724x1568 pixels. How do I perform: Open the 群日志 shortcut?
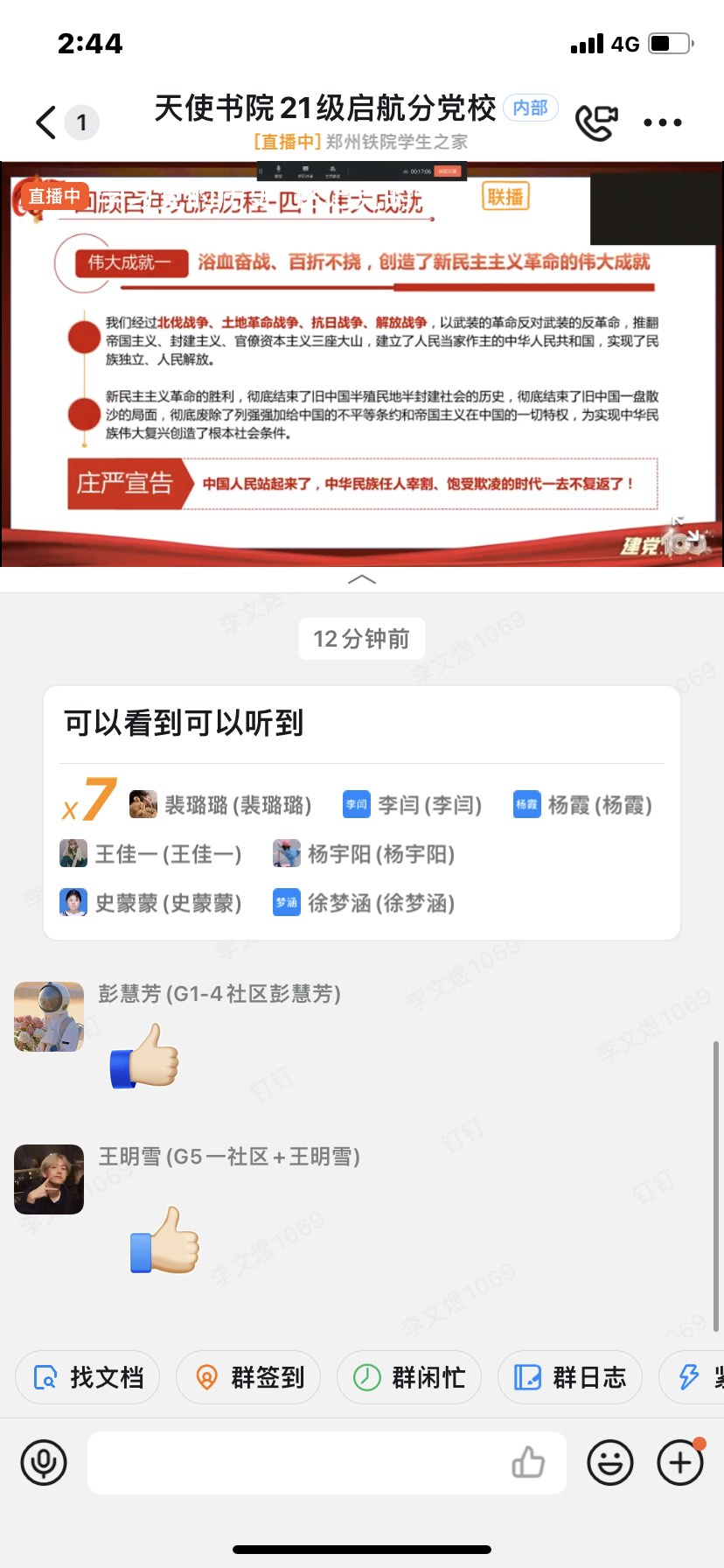click(x=570, y=1377)
